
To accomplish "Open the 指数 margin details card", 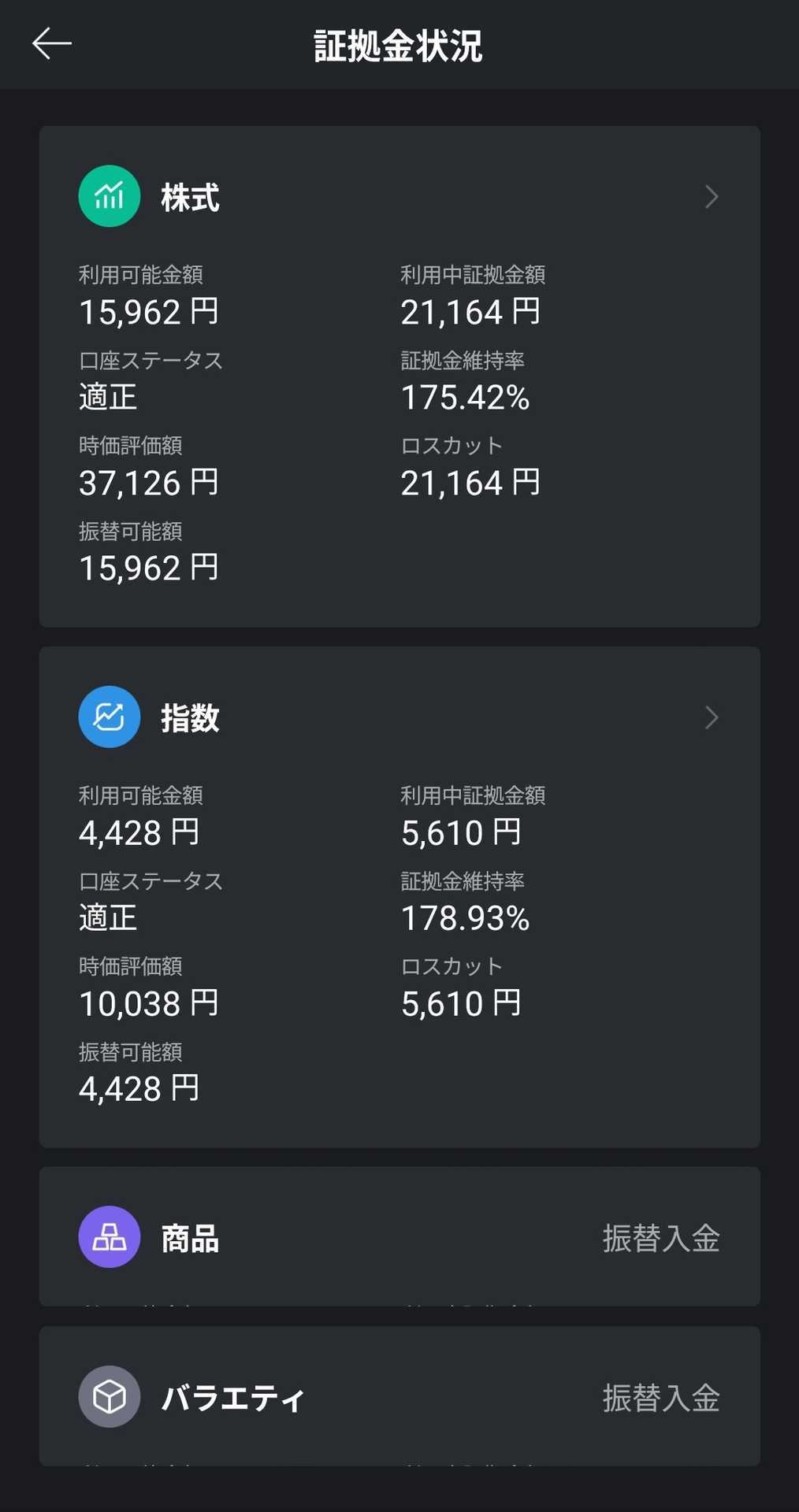I will (711, 717).
